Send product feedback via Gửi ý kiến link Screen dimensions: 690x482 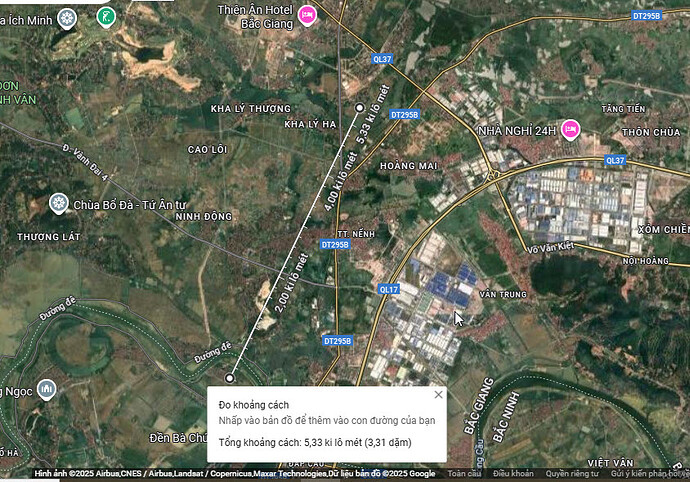650,473
